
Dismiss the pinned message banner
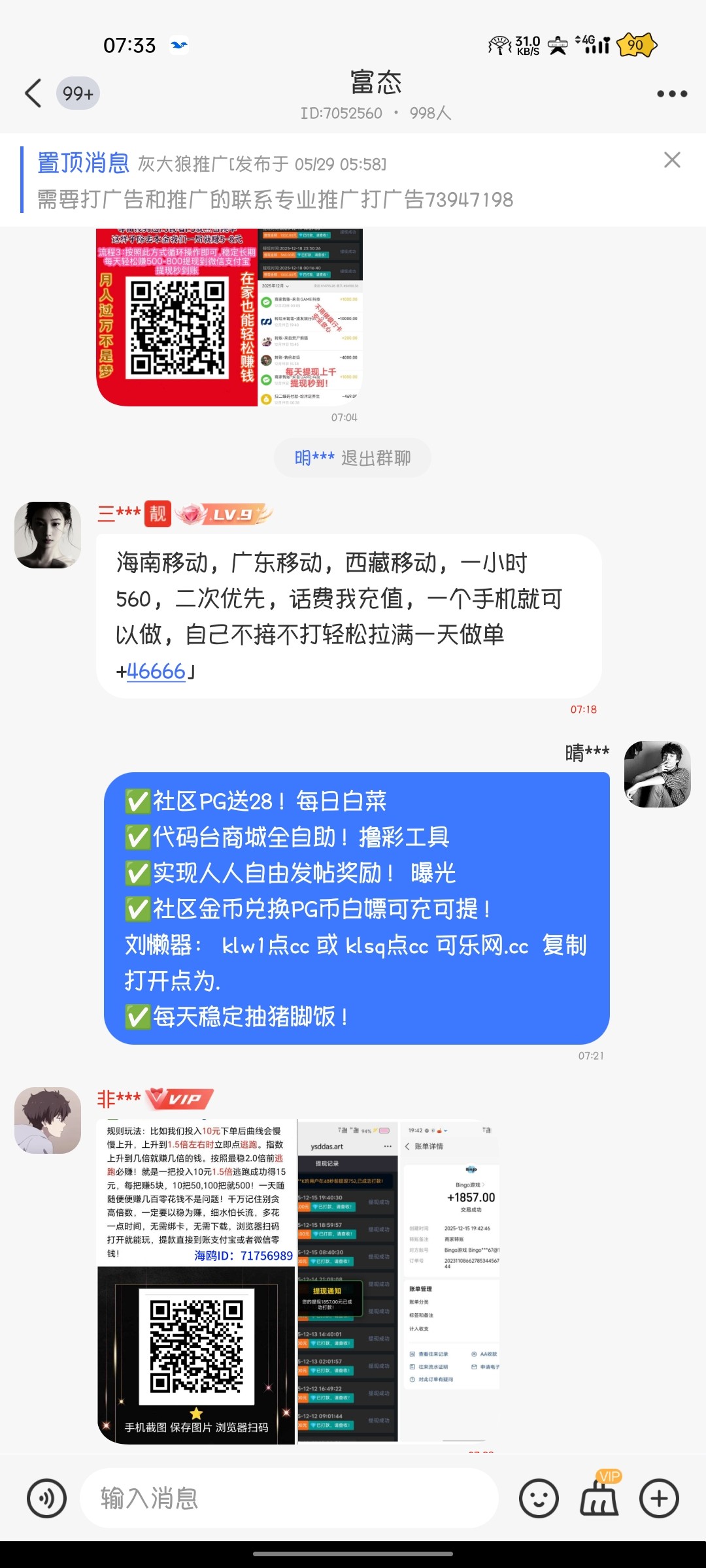click(672, 160)
